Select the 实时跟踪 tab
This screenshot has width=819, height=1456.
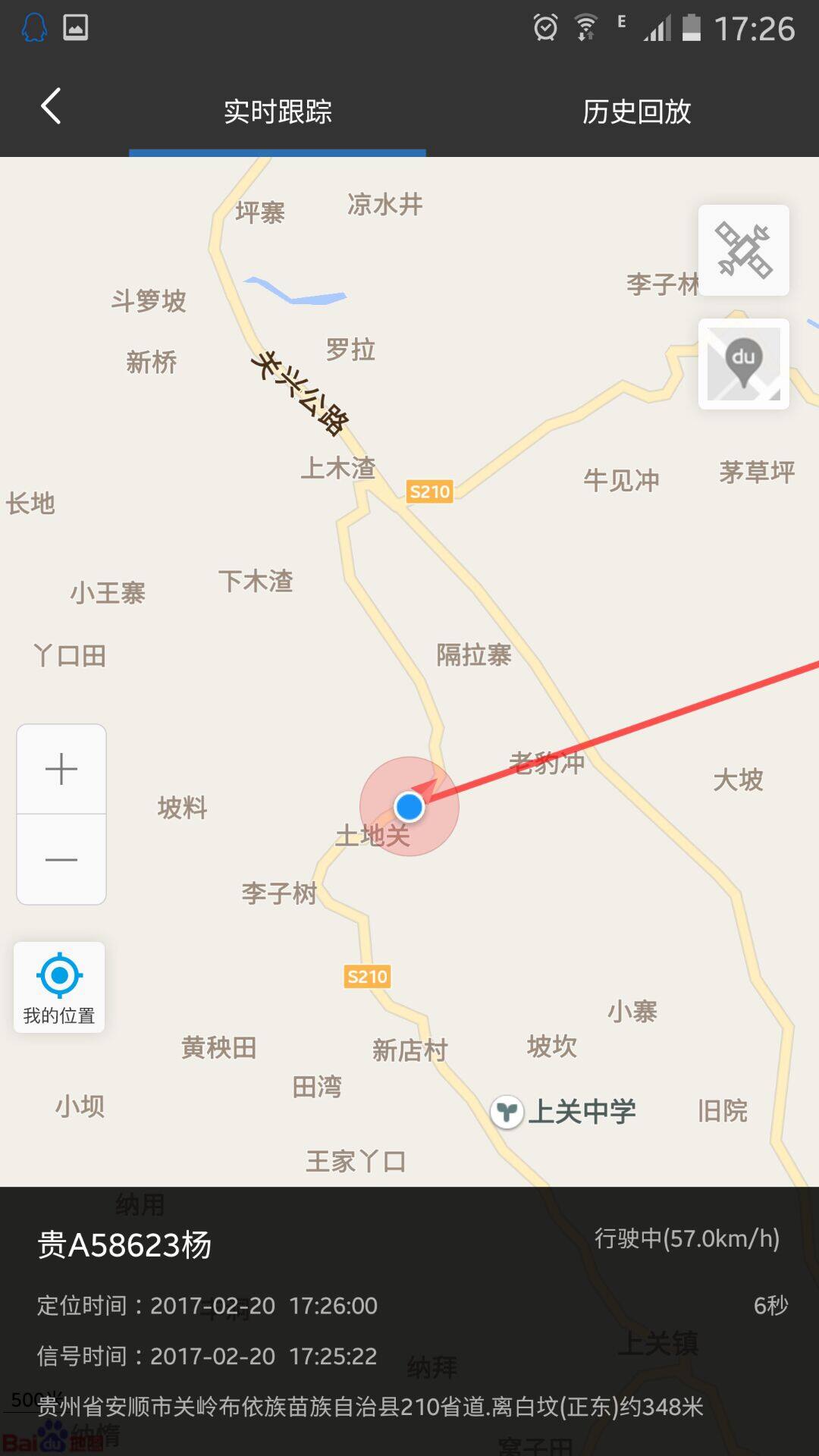pos(278,111)
